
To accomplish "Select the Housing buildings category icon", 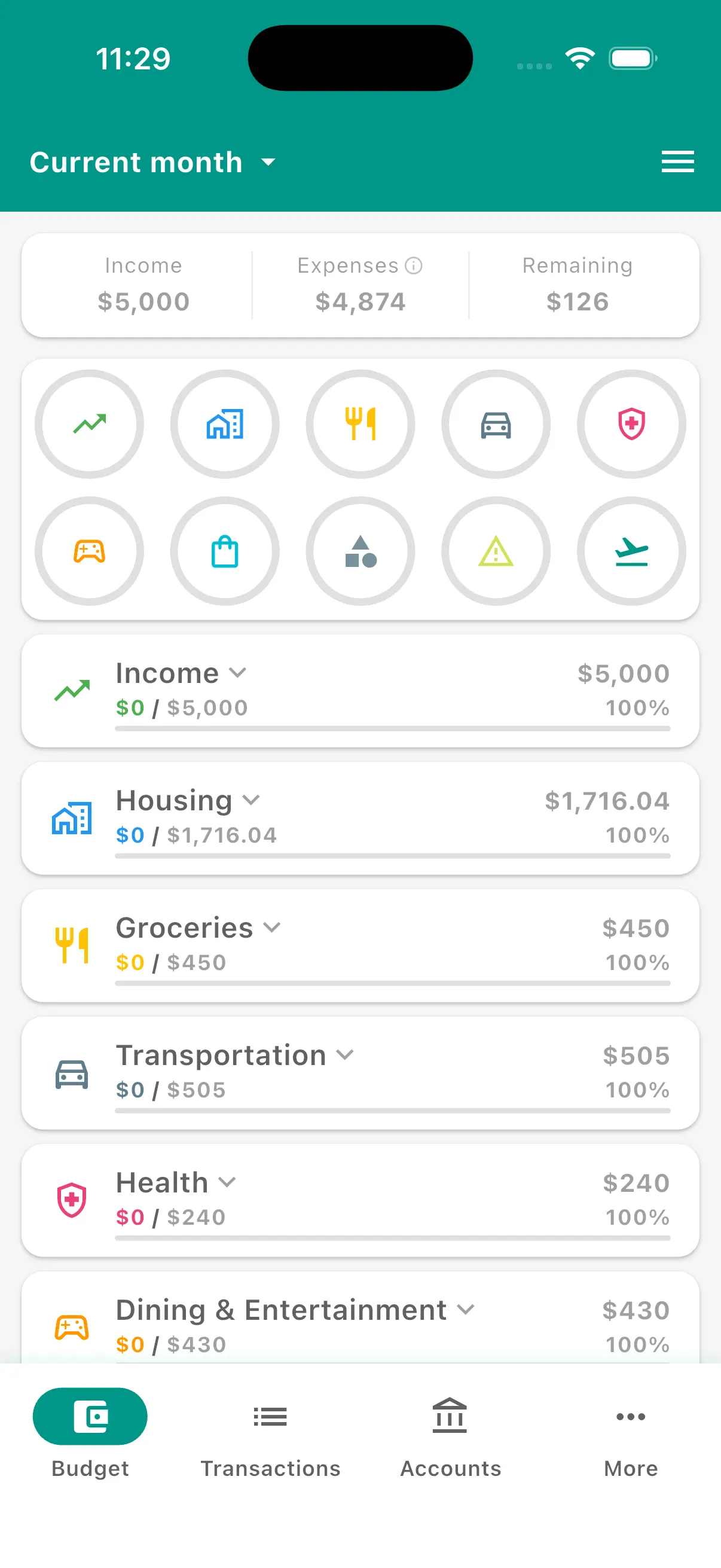I will [225, 423].
